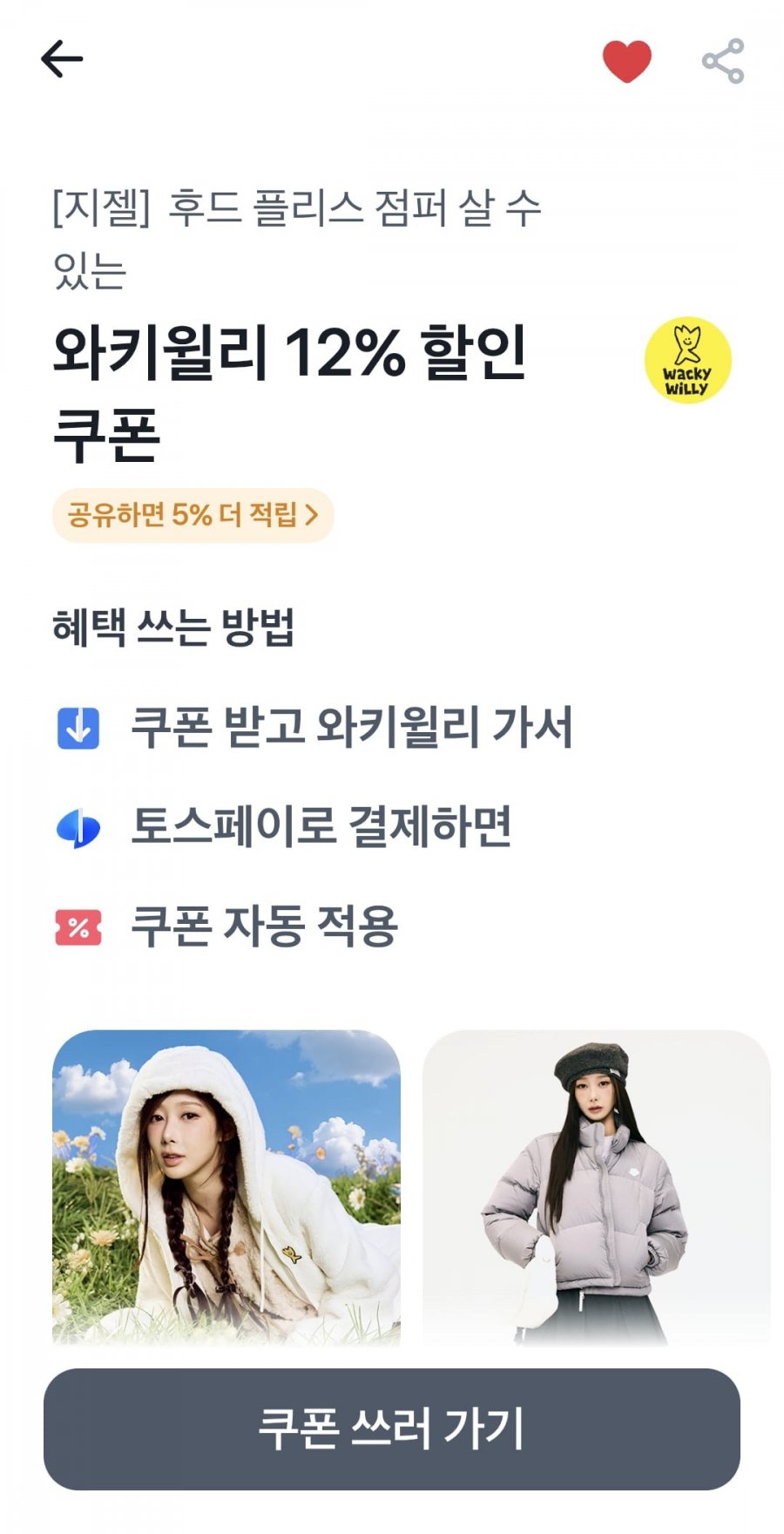Tap the 쿠폰 쓰러 가기 button
The height and width of the screenshot is (1534, 784).
pos(392,1429)
